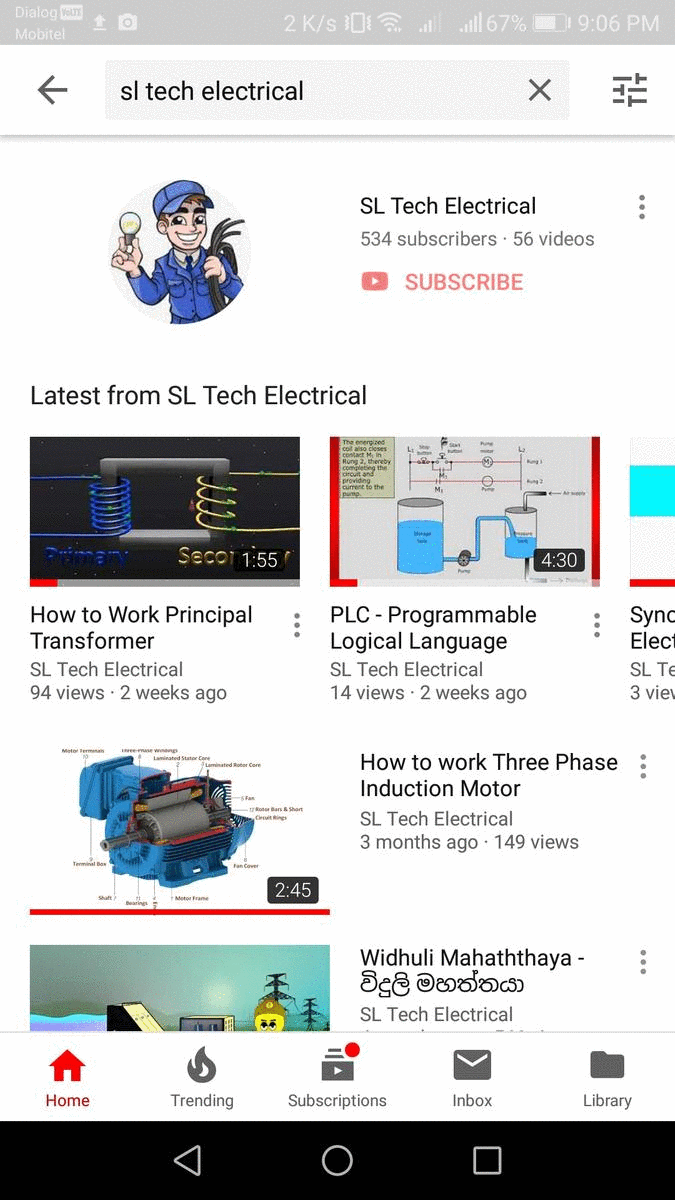Switch to the Trending tab
This screenshot has height=1200, width=675.
coord(202,1078)
